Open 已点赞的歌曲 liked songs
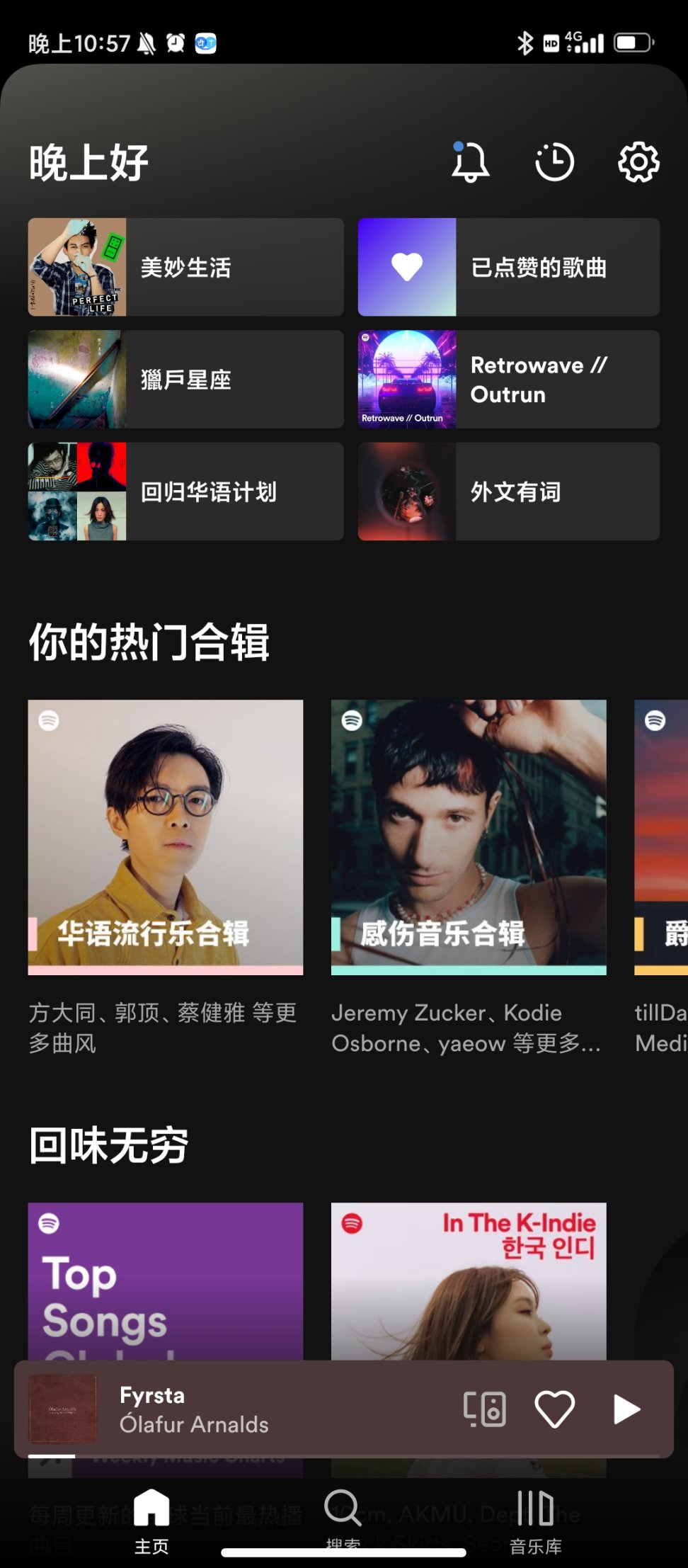The height and width of the screenshot is (1568, 688). [508, 267]
